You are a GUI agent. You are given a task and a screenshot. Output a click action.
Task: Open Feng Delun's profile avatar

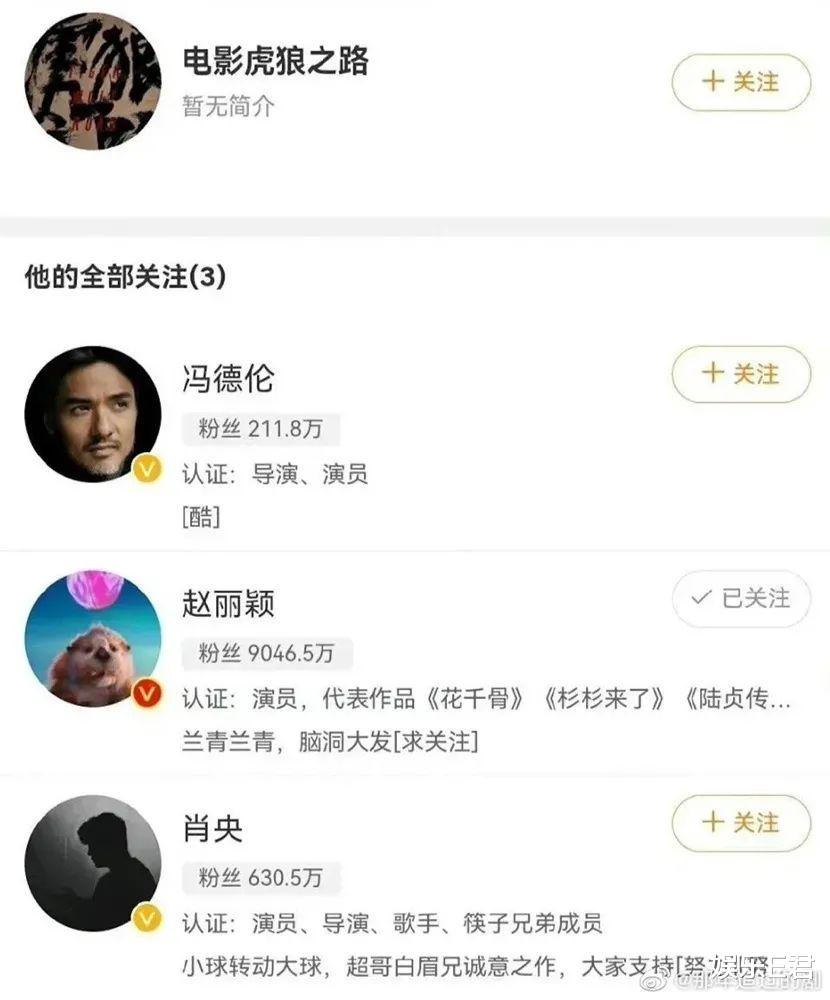(x=92, y=414)
